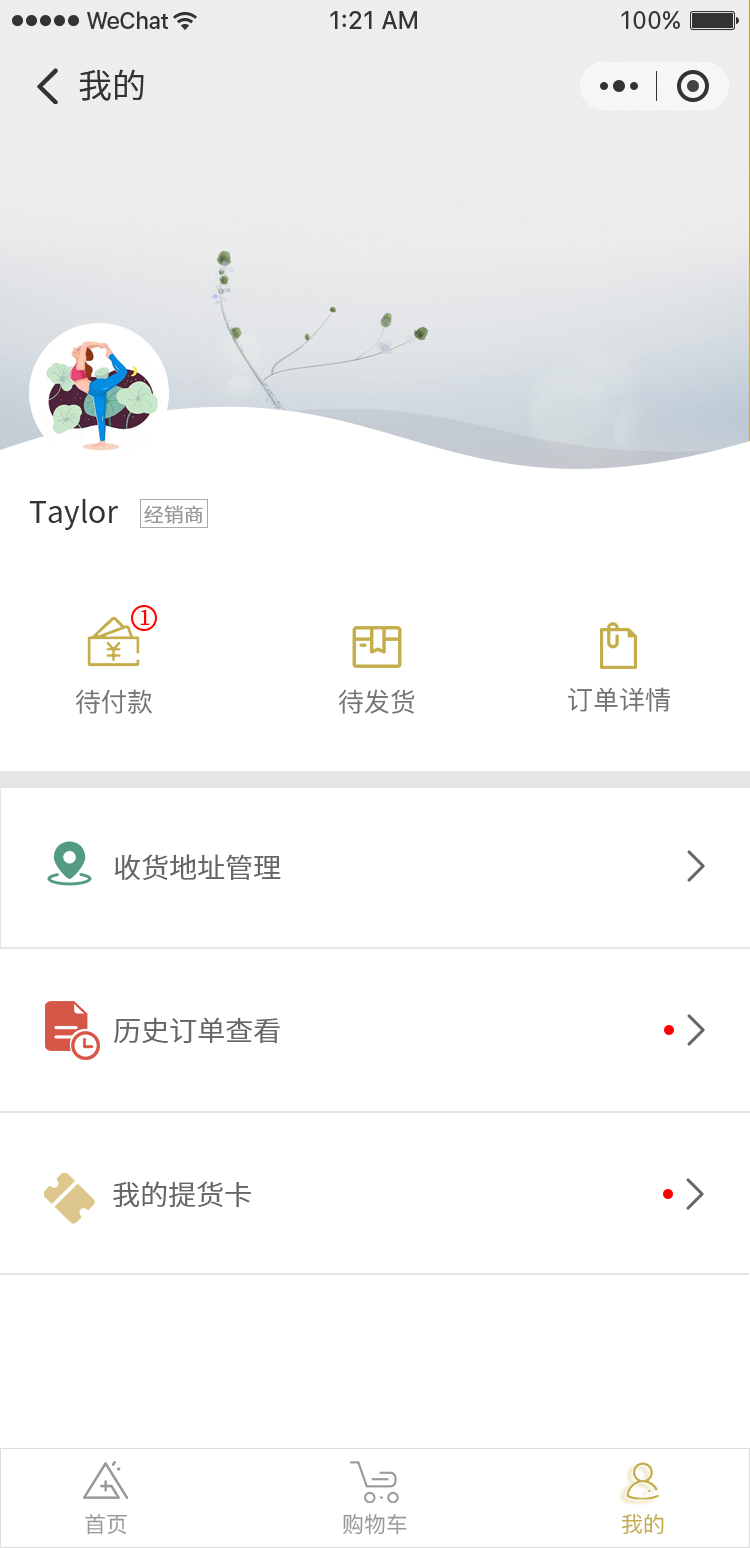Screen dimensions: 750x1548
Task: Open the WeChat more options (•••) menu
Action: pos(619,86)
